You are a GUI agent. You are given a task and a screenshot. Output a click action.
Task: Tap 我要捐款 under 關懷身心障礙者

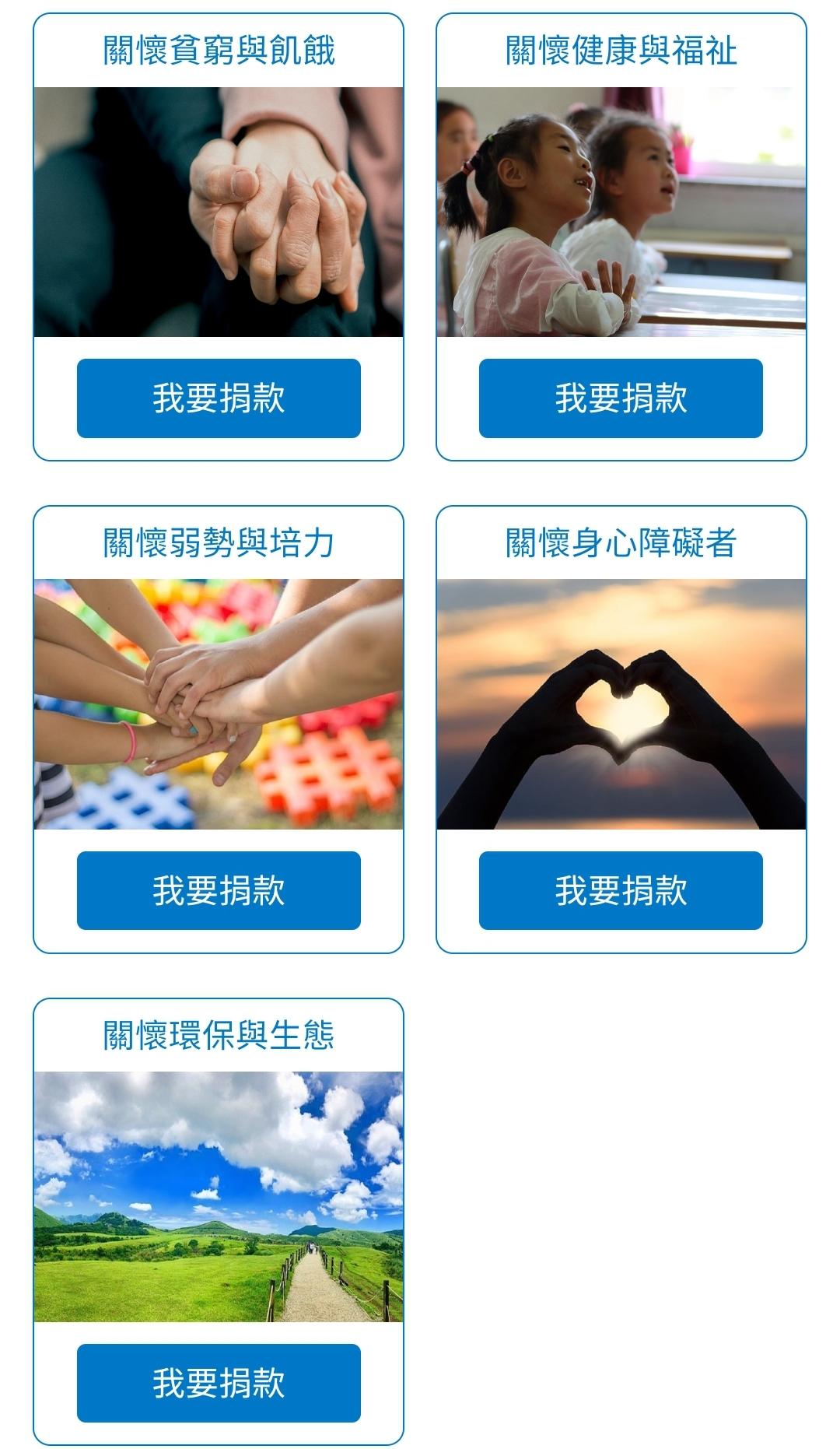pos(621,890)
